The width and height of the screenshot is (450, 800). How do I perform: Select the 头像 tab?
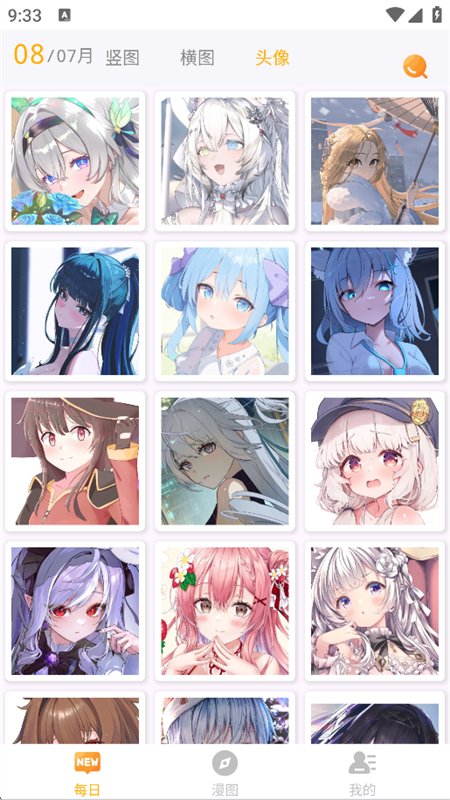[x=272, y=58]
